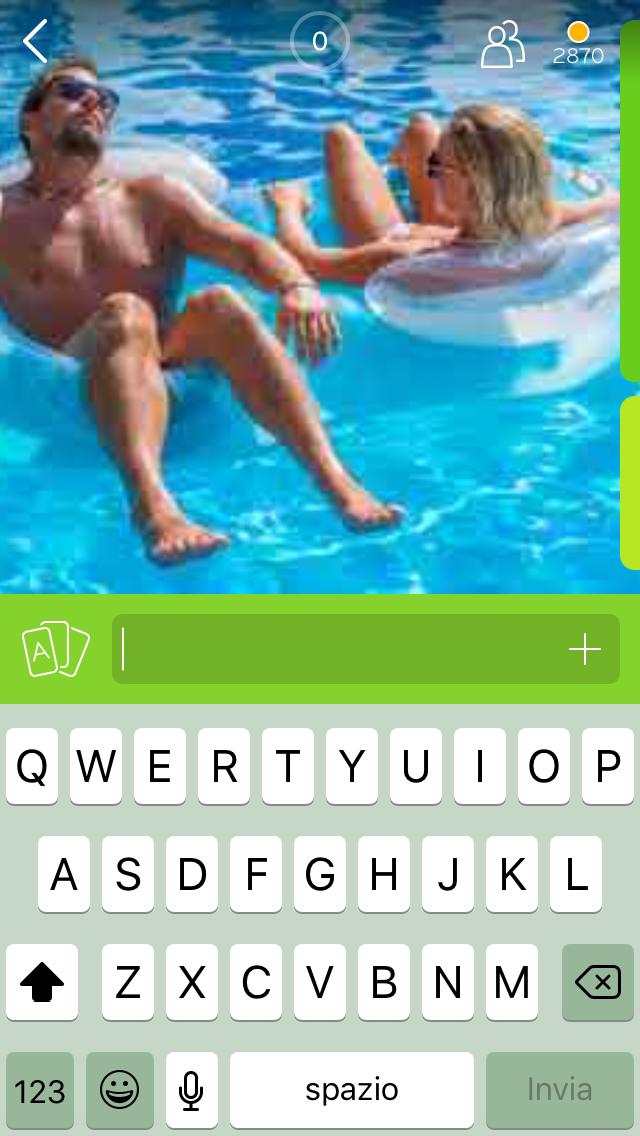
Task: Tap the letter M key
Action: pyautogui.click(x=512, y=983)
